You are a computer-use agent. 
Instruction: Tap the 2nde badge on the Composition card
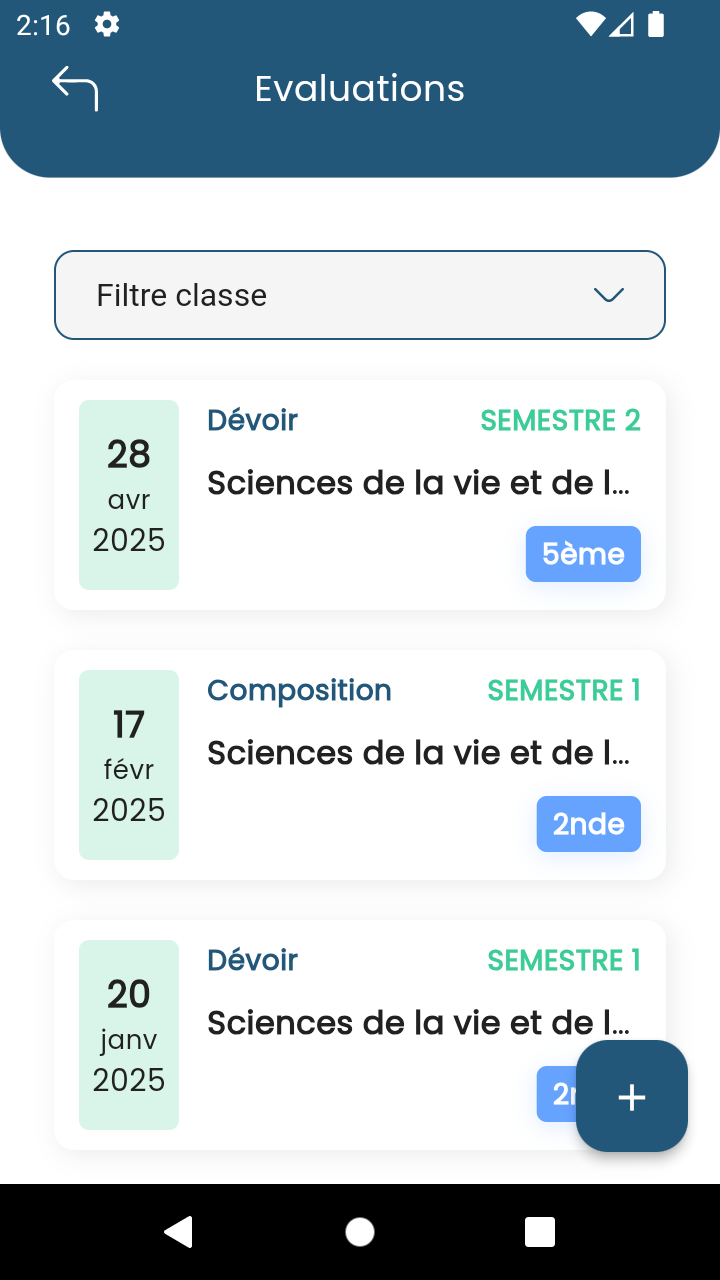pos(588,823)
